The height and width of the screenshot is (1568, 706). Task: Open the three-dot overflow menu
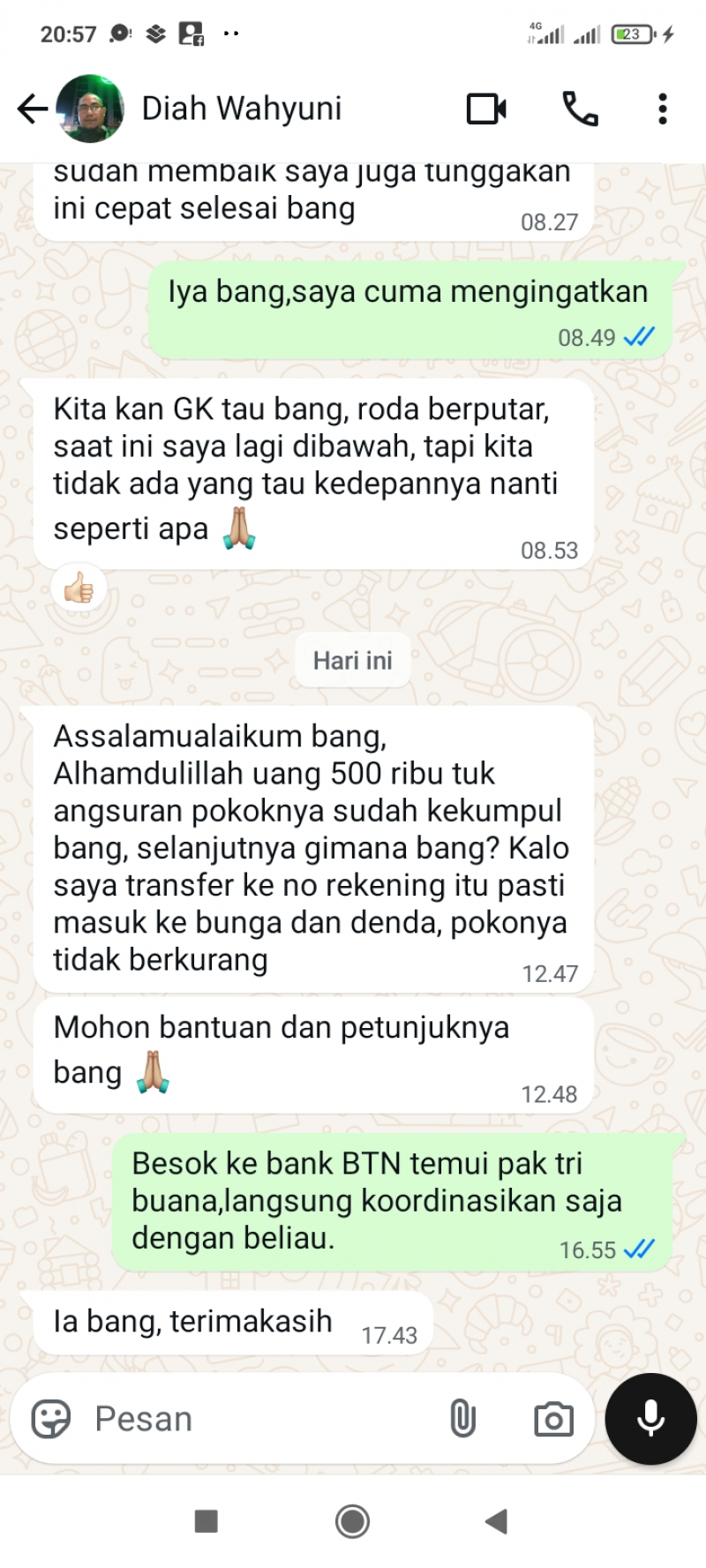(x=662, y=109)
